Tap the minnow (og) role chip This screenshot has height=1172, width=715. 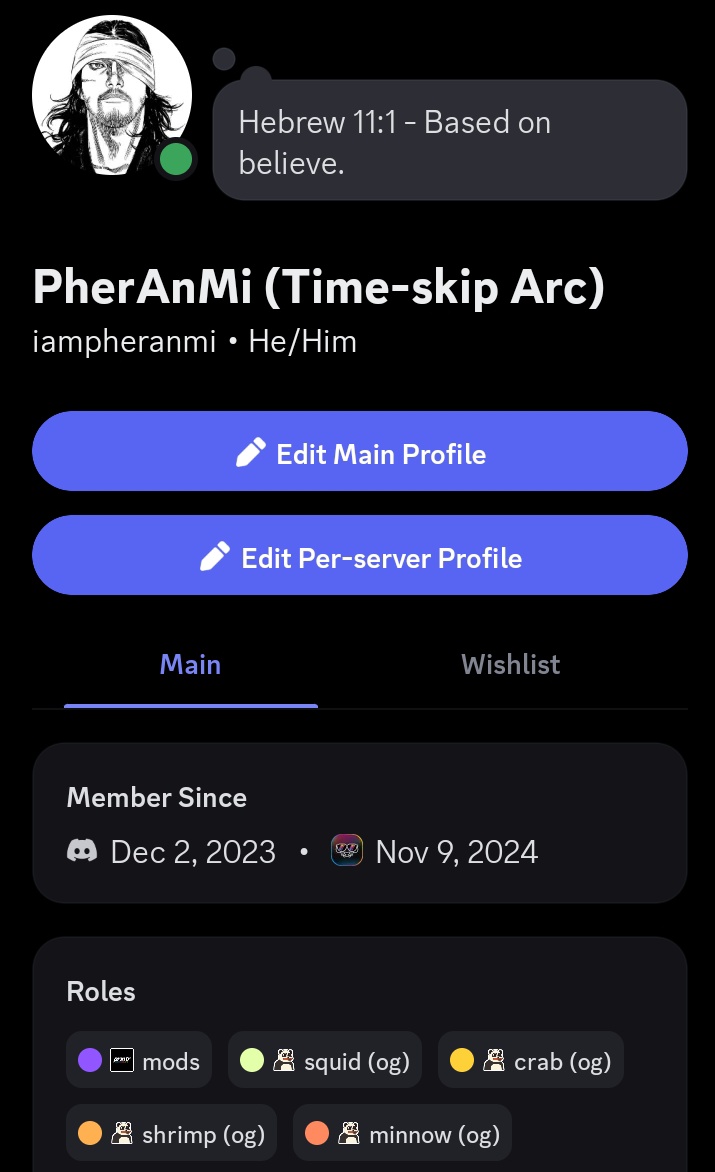click(x=402, y=1134)
